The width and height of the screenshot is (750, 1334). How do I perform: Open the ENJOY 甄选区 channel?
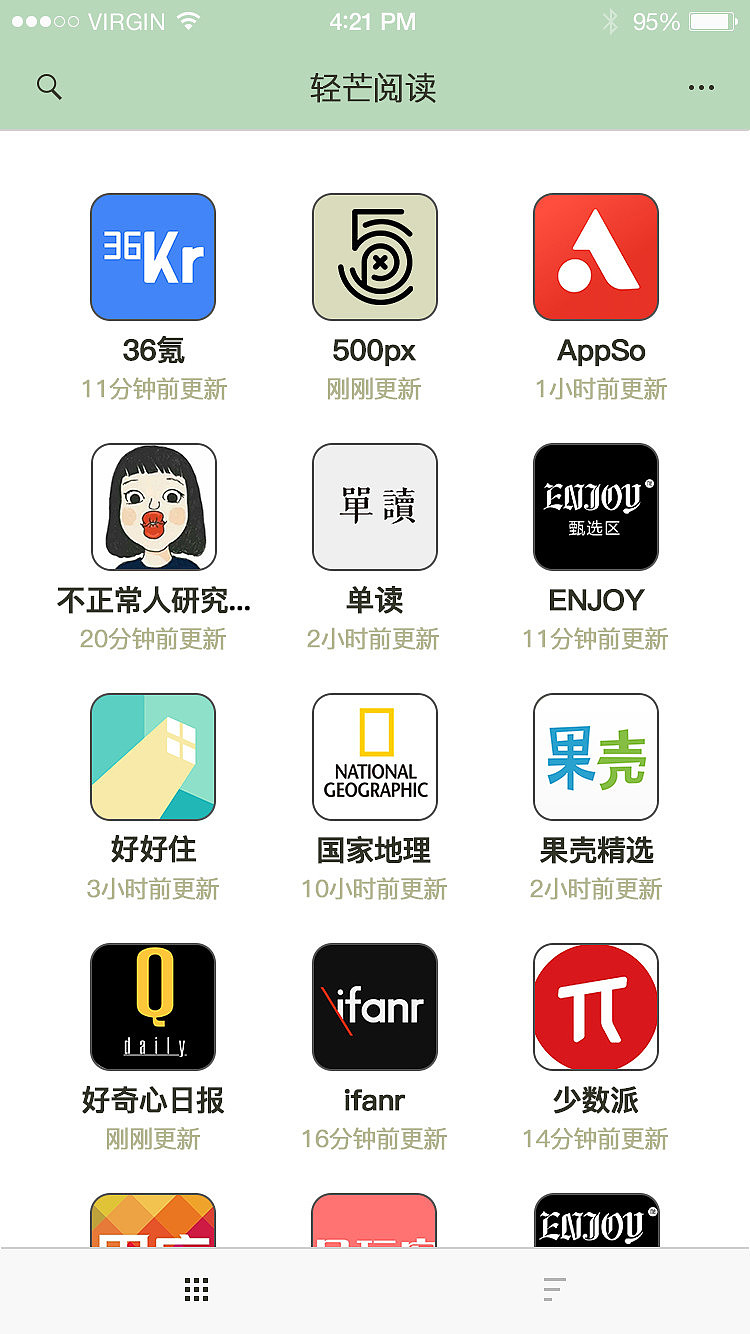596,507
